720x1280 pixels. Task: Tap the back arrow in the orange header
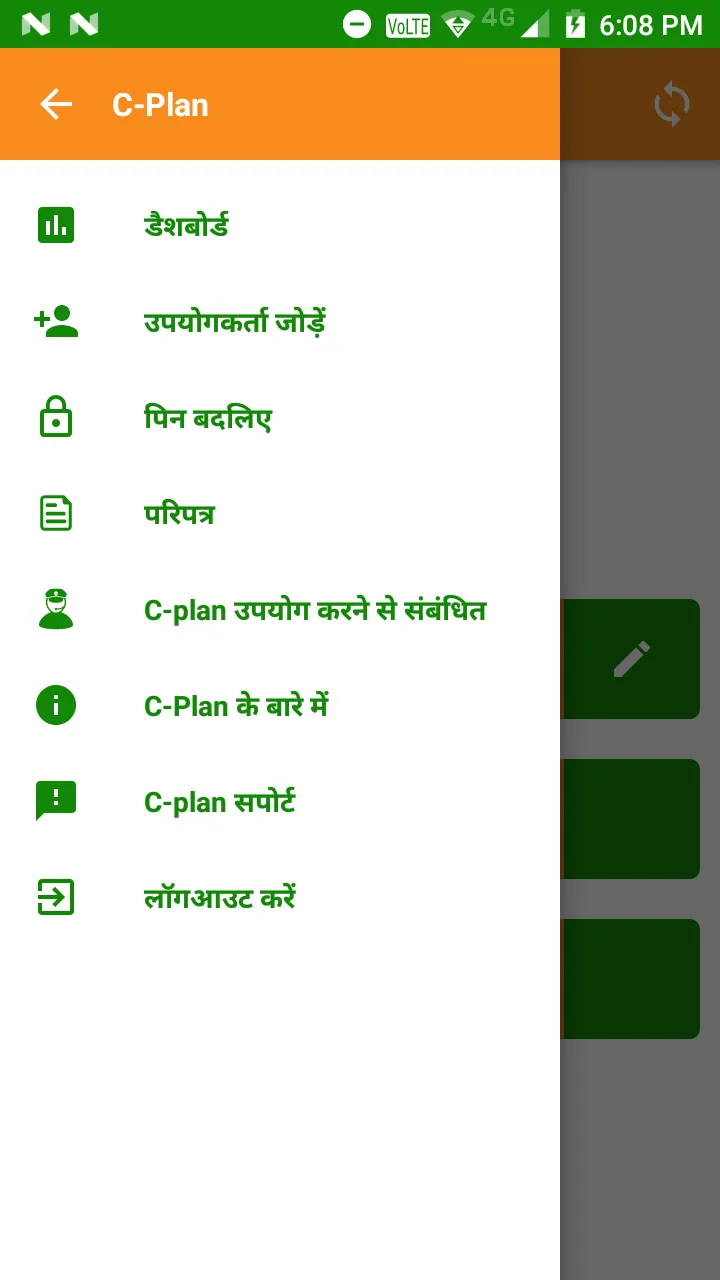56,104
